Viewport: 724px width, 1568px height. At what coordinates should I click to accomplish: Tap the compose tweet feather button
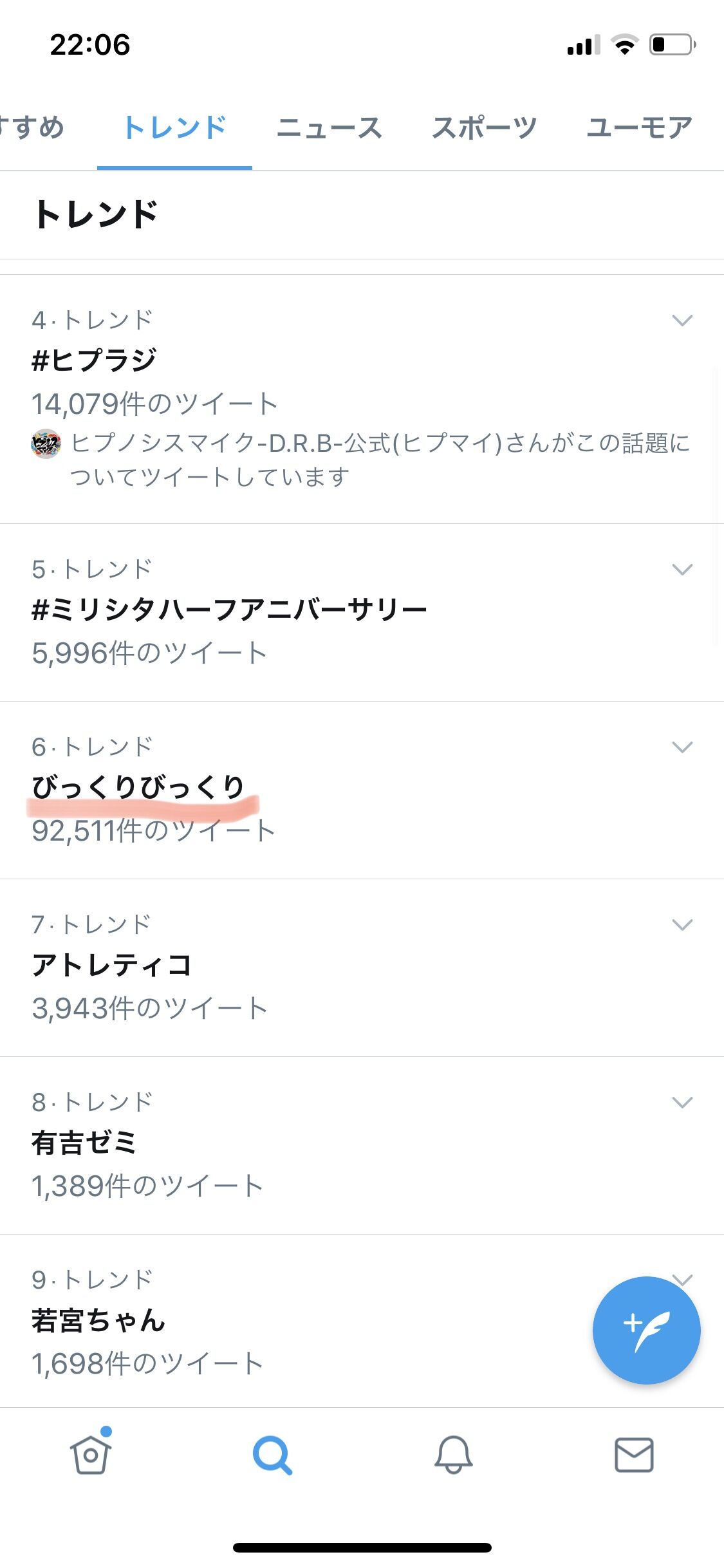(x=647, y=1329)
